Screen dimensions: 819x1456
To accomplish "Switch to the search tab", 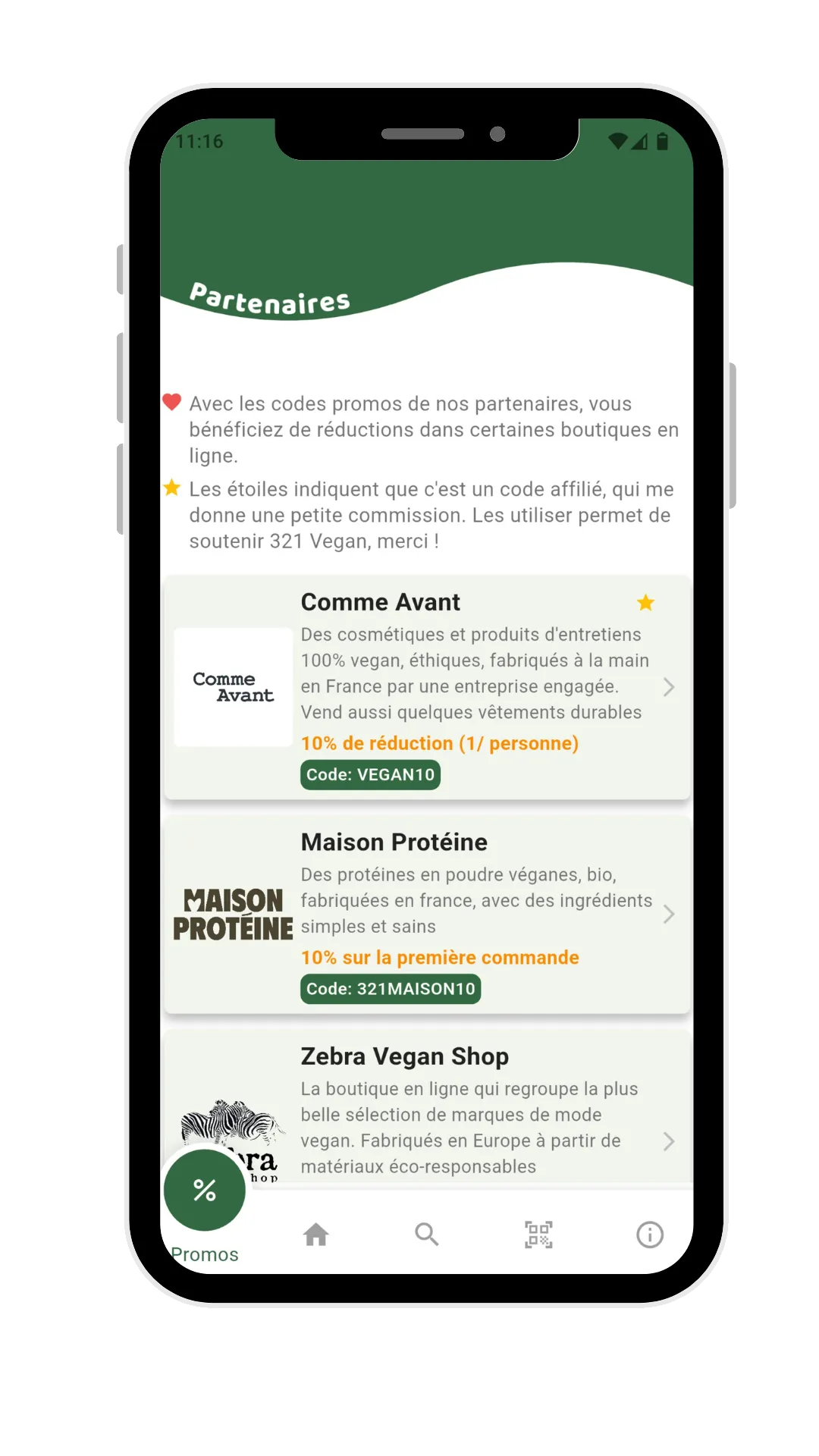I will (x=427, y=1235).
